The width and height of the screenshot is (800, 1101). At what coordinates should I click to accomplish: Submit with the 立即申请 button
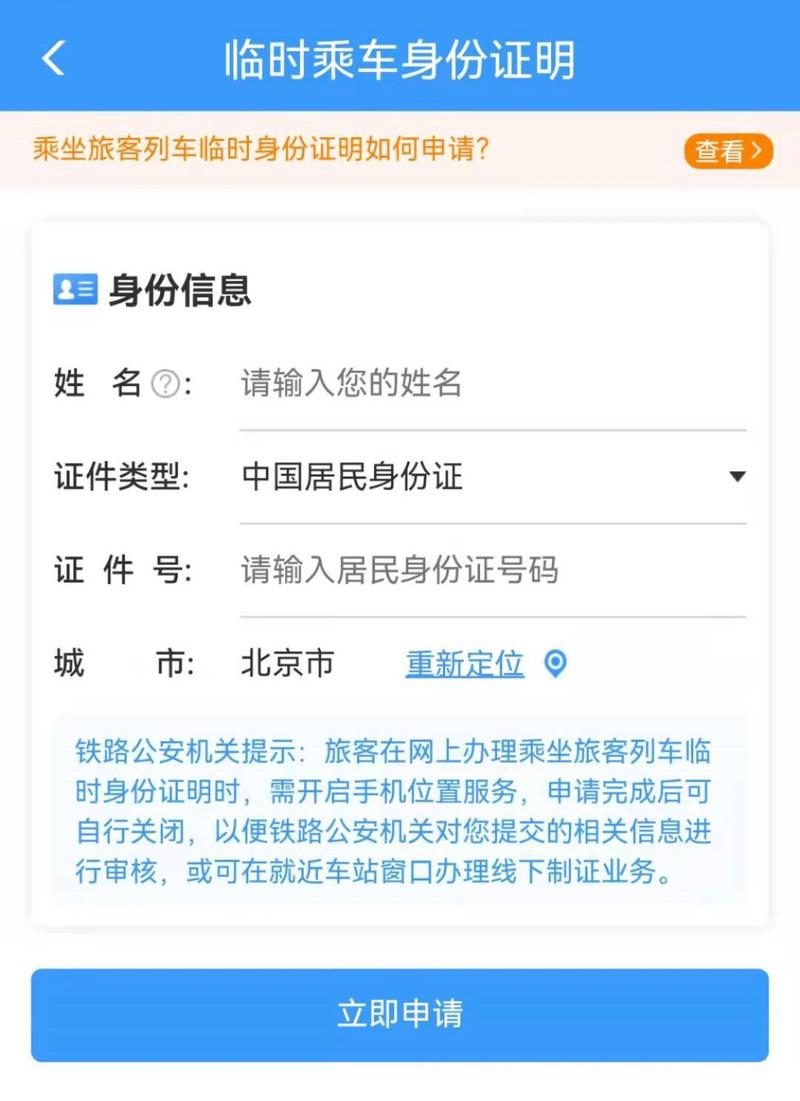point(400,1014)
